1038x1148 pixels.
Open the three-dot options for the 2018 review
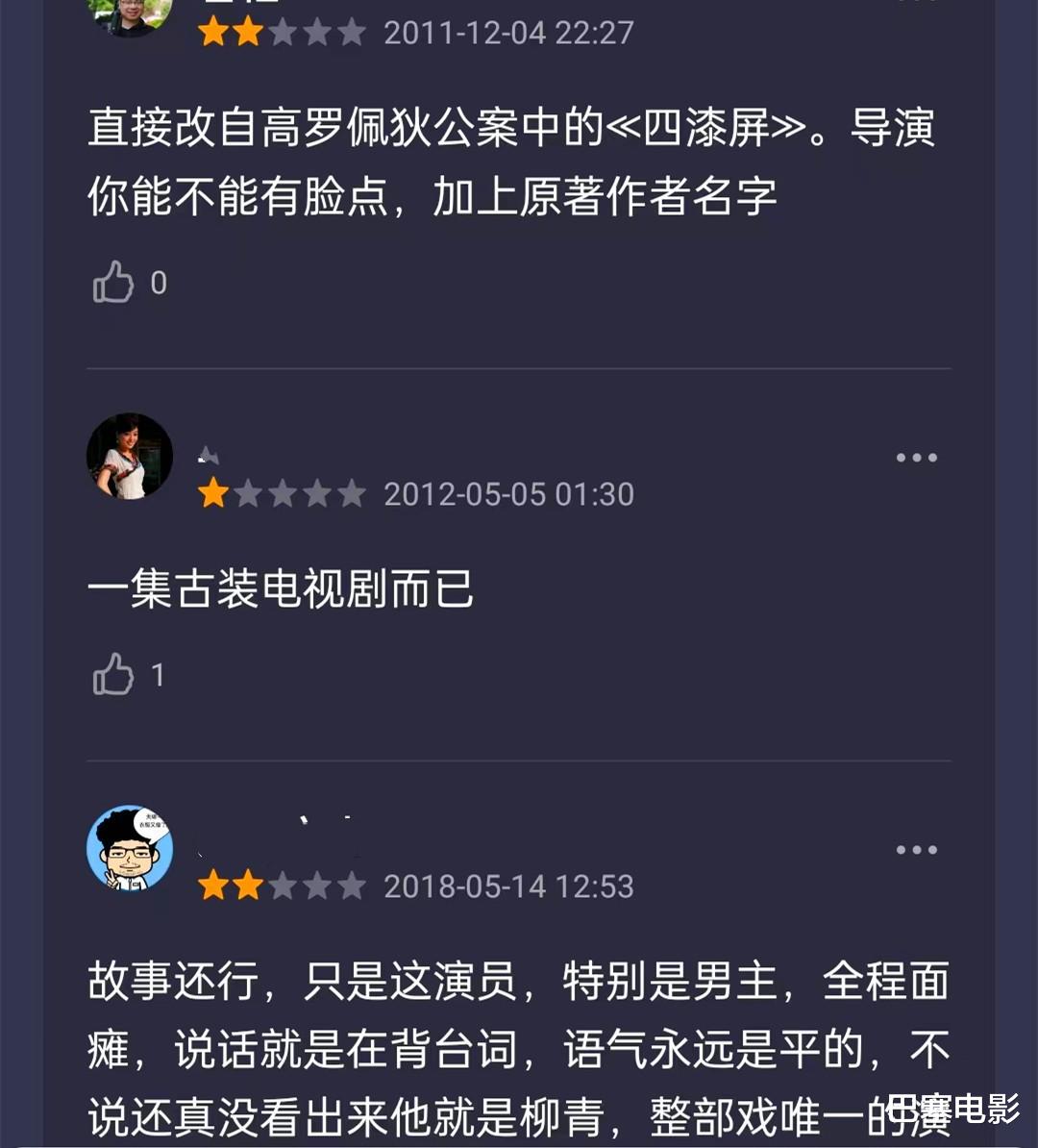click(x=916, y=849)
